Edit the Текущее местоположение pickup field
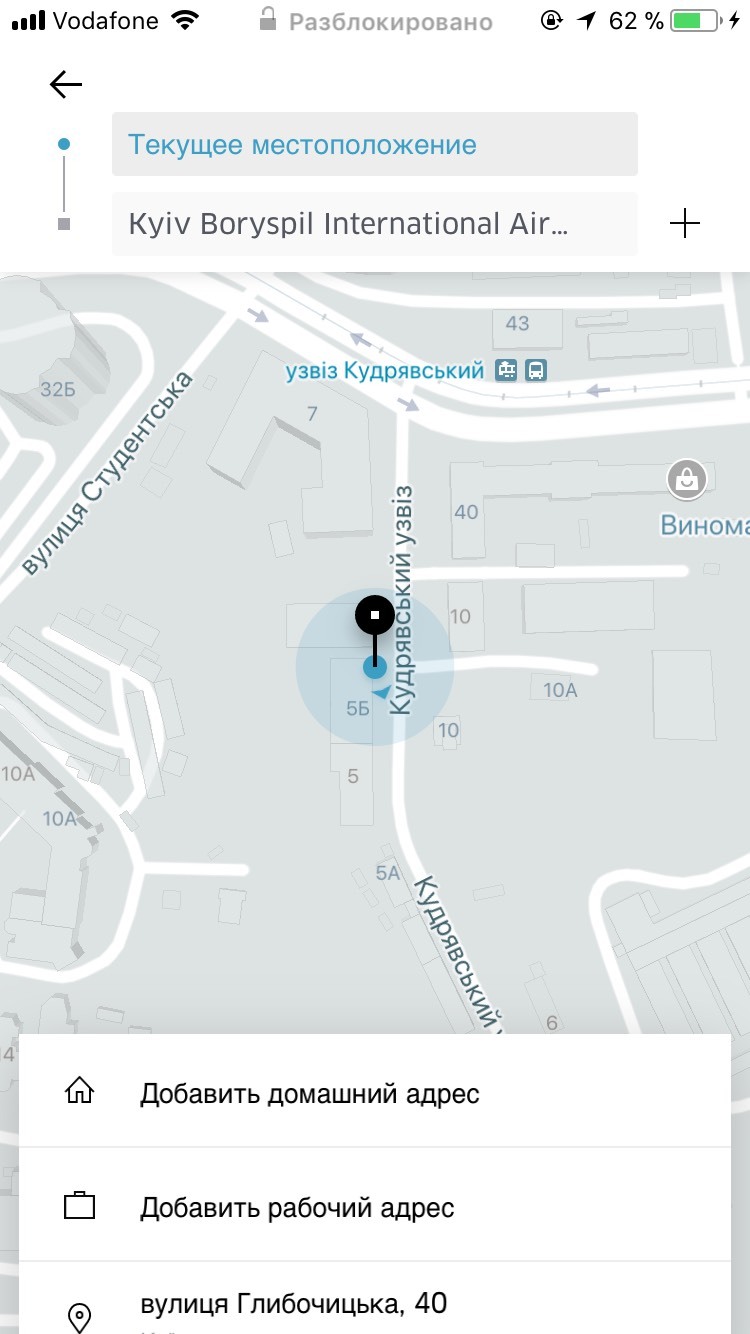Image resolution: width=750 pixels, height=1334 pixels. (374, 145)
